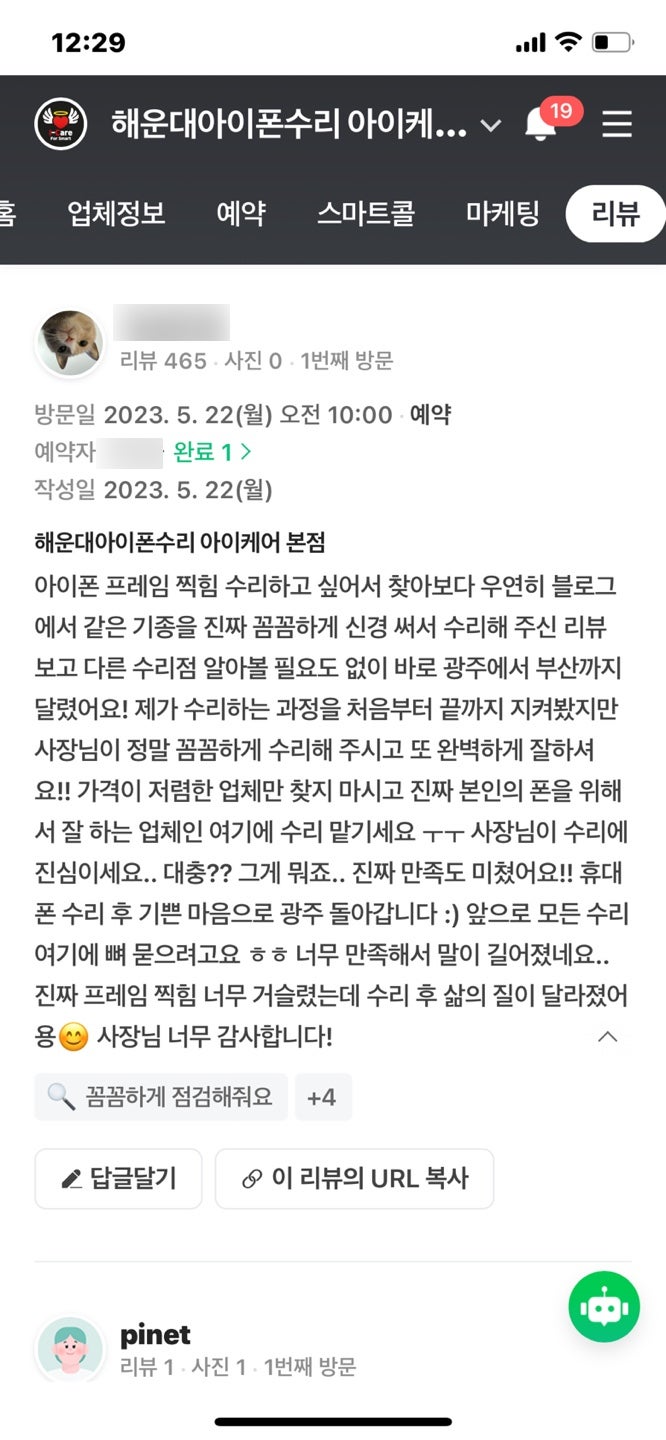Viewport: 666px width, 1440px height.
Task: Tap the business logo in the header
Action: coord(61,124)
